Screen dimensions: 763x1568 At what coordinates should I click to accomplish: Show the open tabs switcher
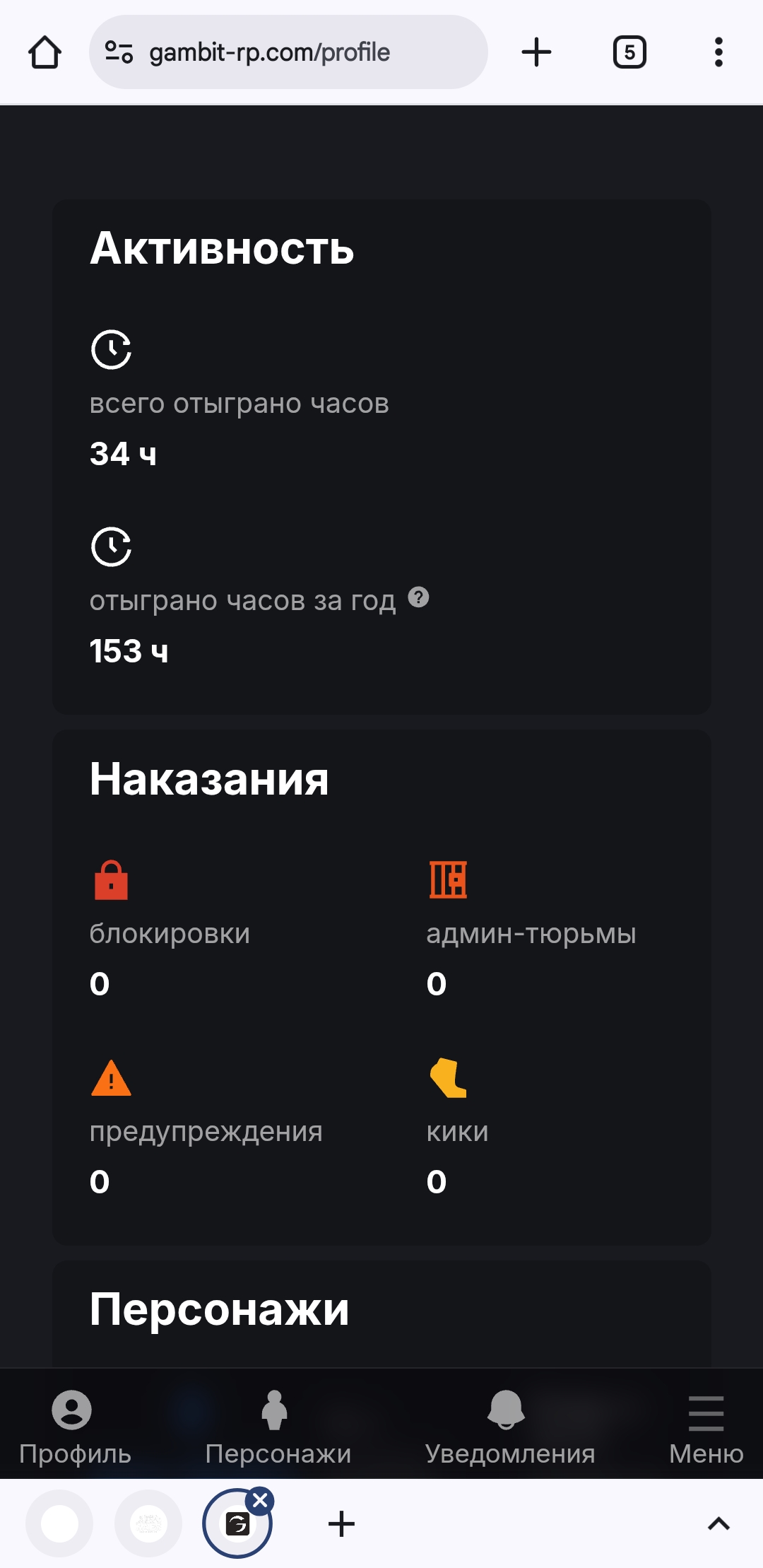pyautogui.click(x=629, y=52)
